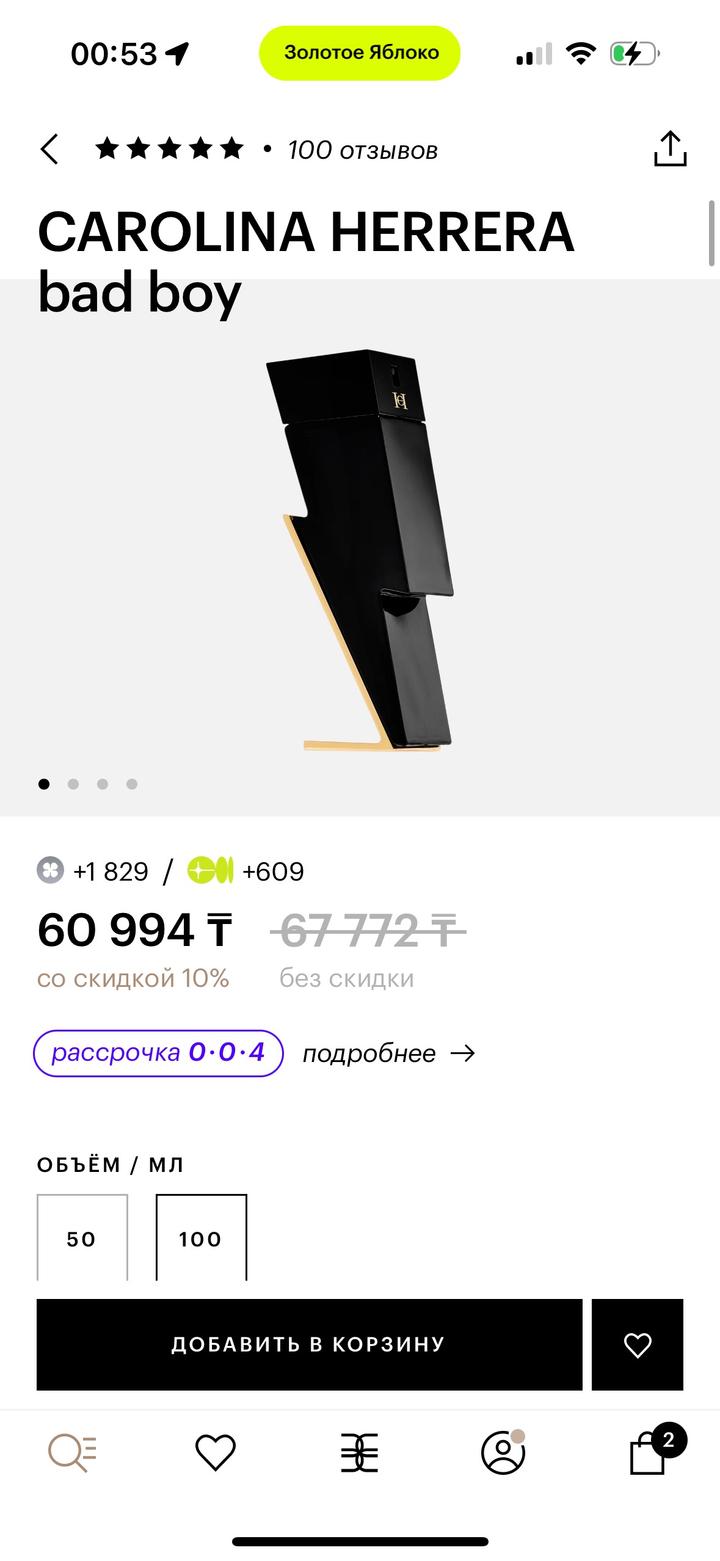Screen dimensions: 720x1561
Task: Tap подробнее for installment details
Action: (x=388, y=1053)
